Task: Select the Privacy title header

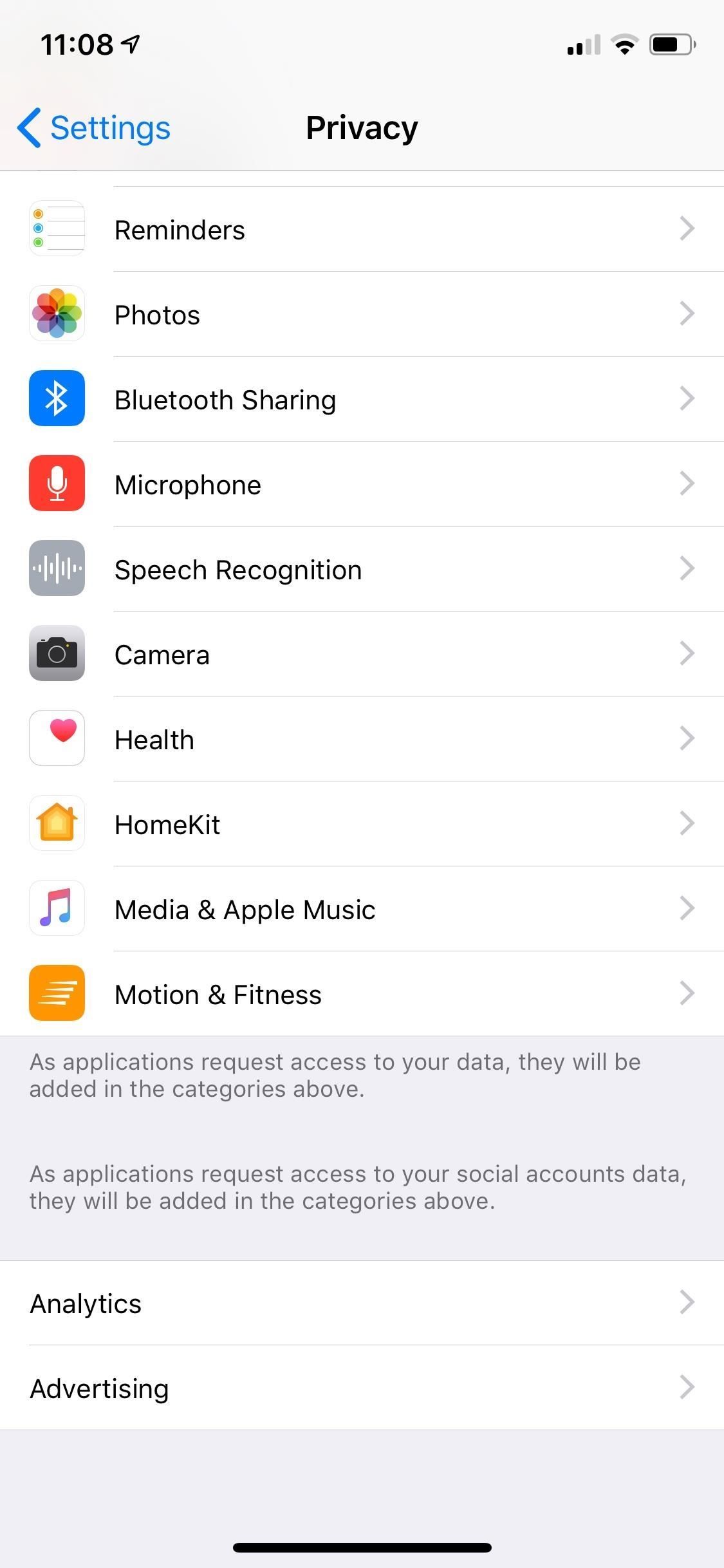Action: tap(362, 127)
